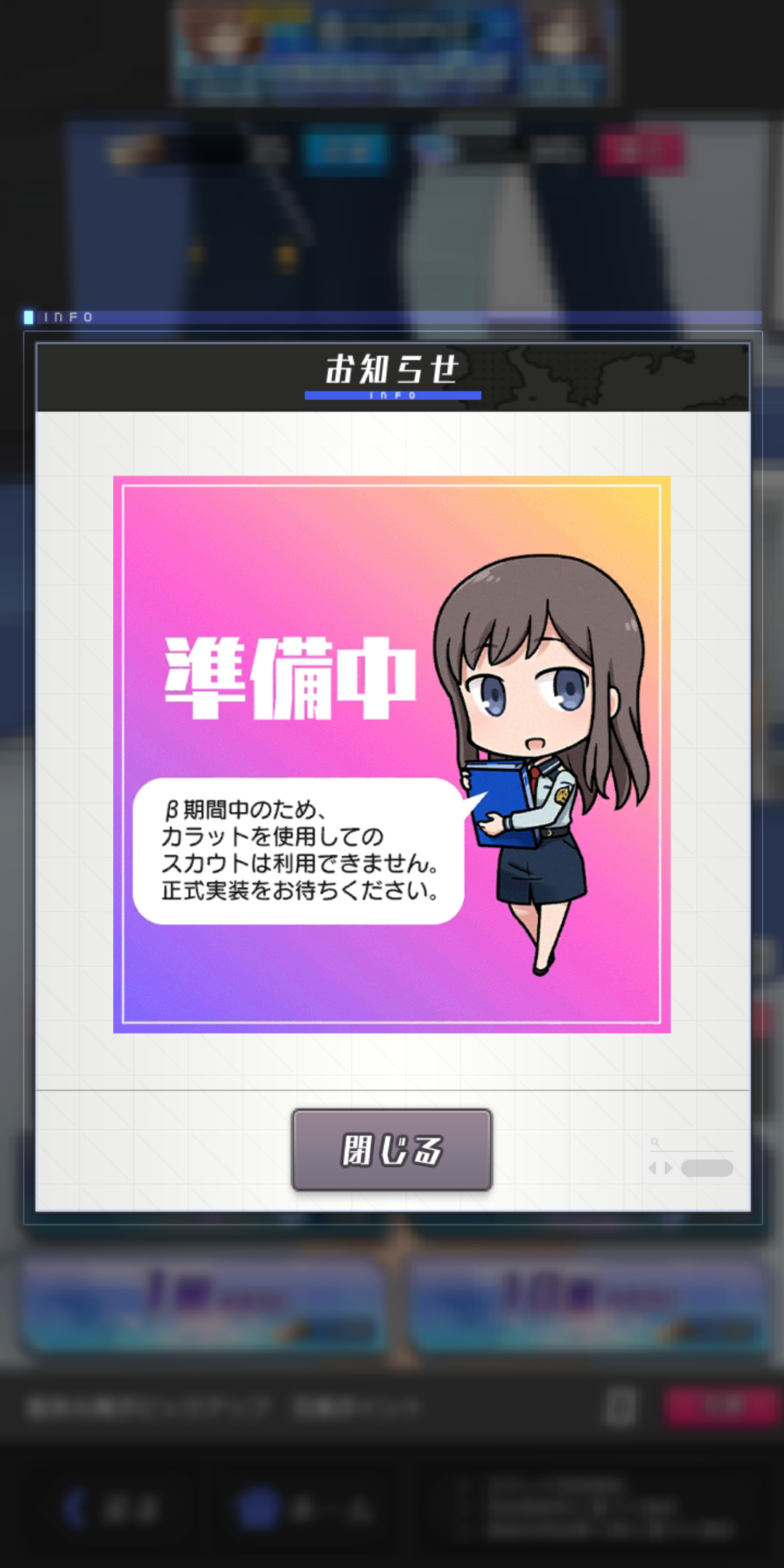Close the お知らせ dialog with 閉じる
The height and width of the screenshot is (1568, 784).
tap(392, 1150)
